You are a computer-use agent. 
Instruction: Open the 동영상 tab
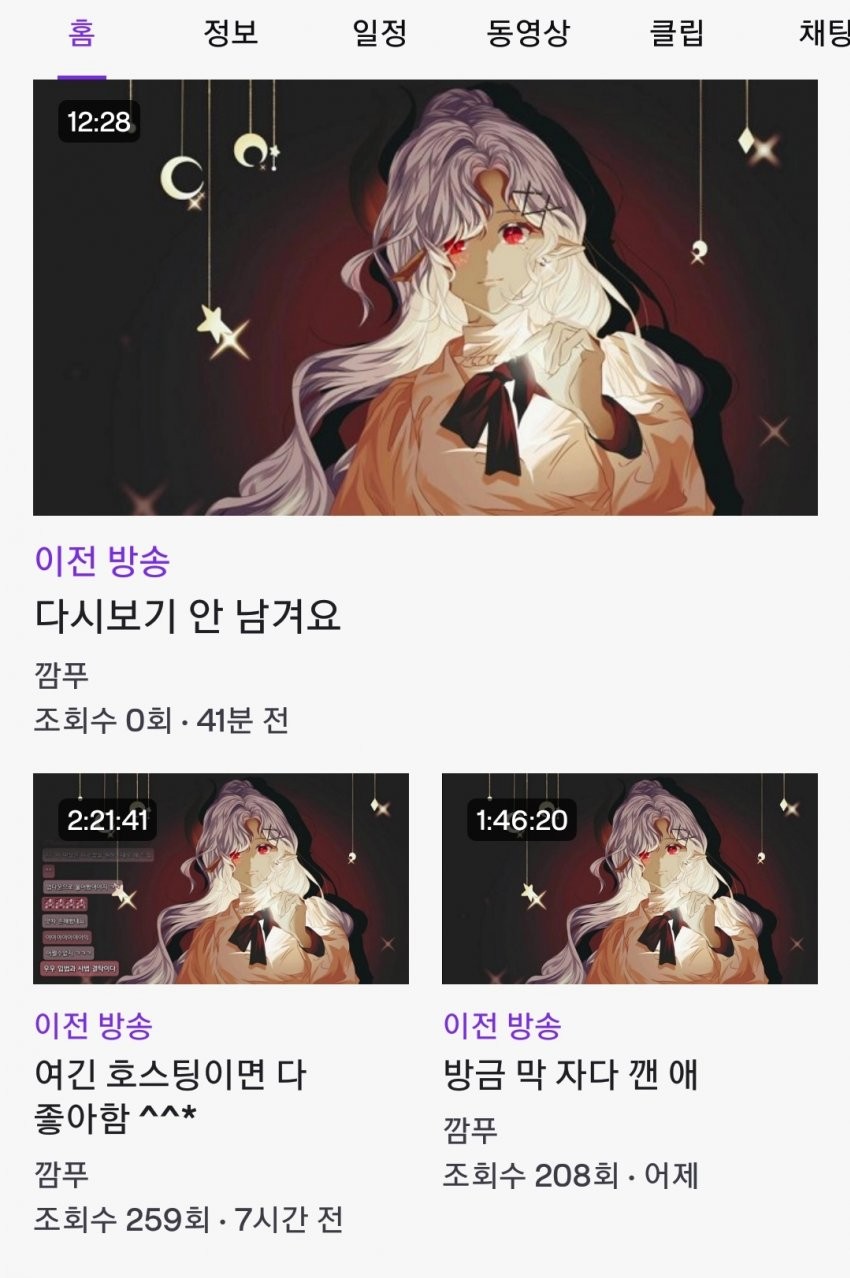coord(528,34)
